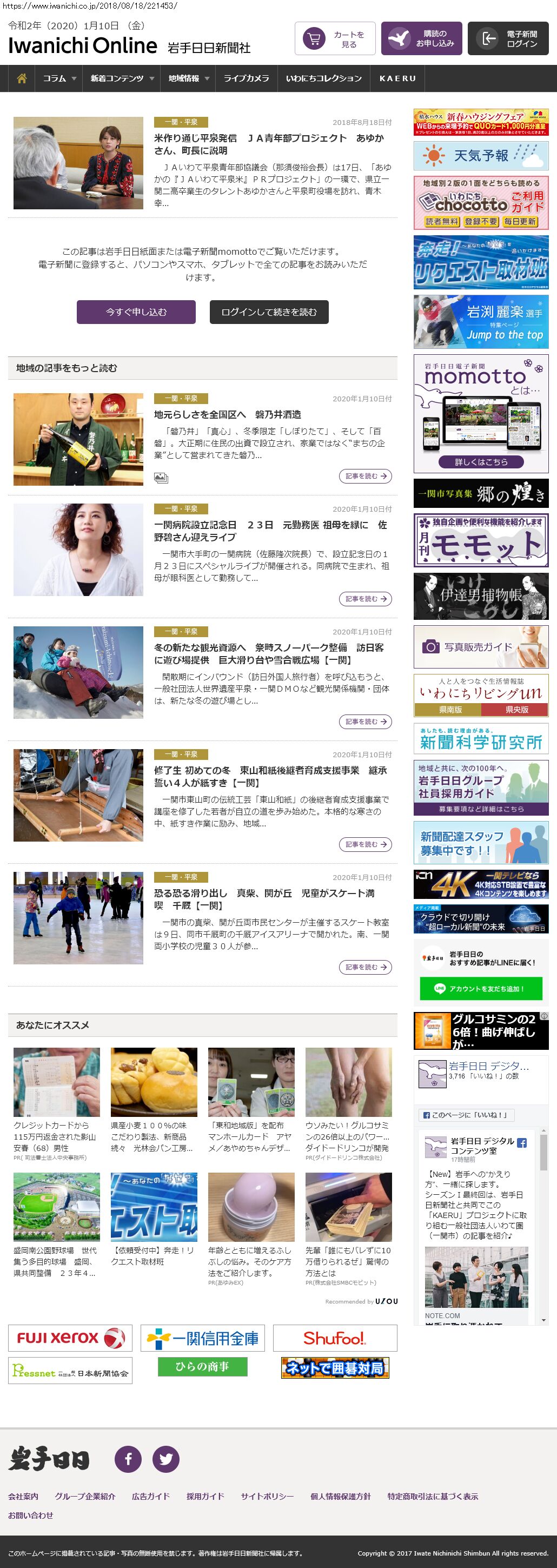Visit the Facebook page icon in footer
Screen dimensions: 557x1568
pyautogui.click(x=129, y=1458)
